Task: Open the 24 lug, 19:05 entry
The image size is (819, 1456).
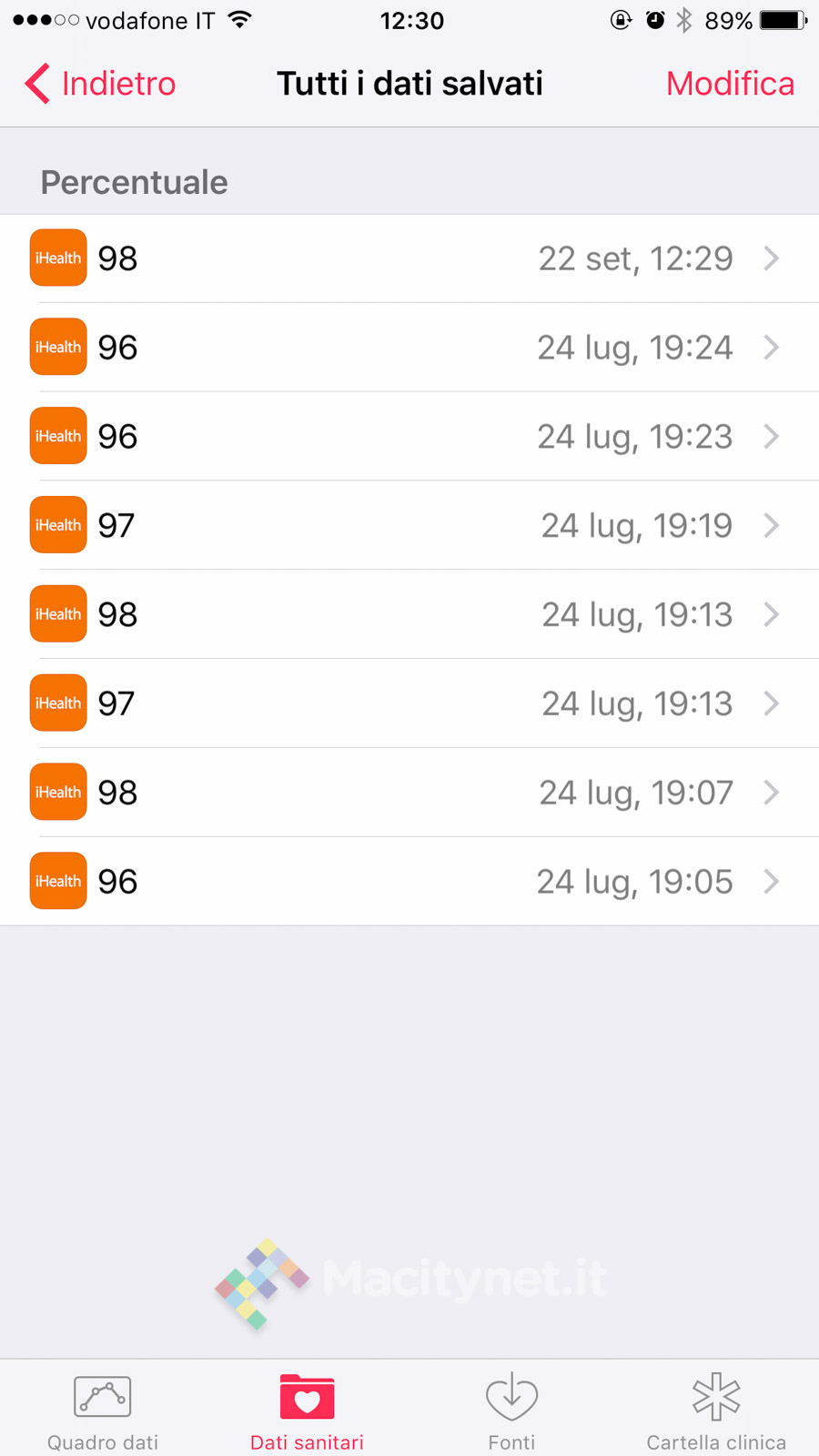Action: 409,882
